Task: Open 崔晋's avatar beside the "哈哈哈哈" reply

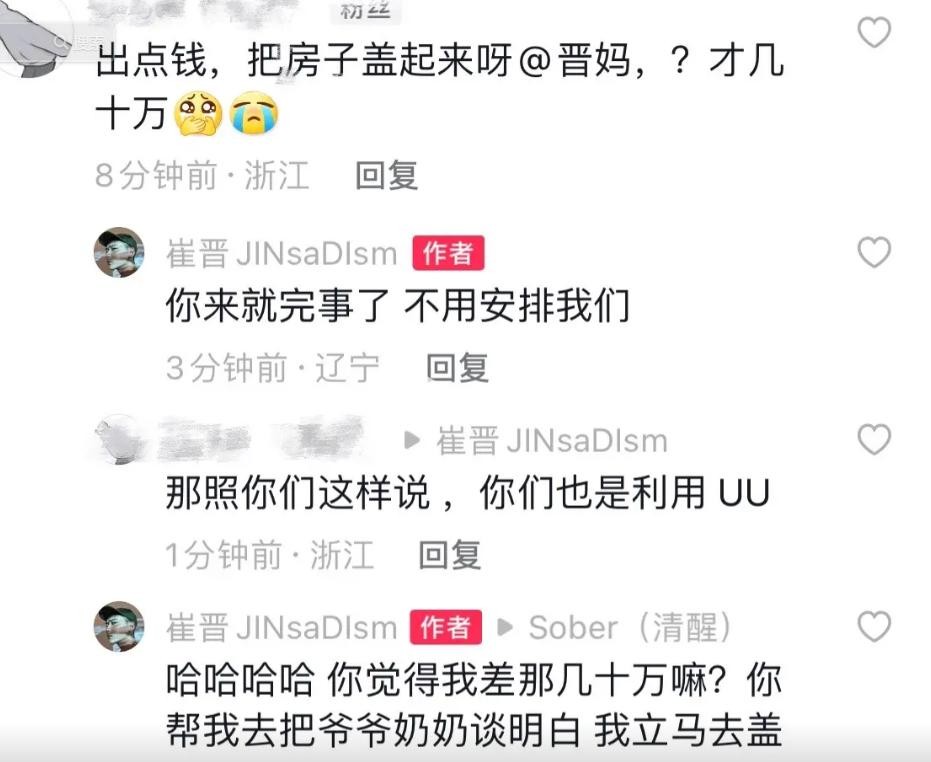Action: (x=119, y=627)
